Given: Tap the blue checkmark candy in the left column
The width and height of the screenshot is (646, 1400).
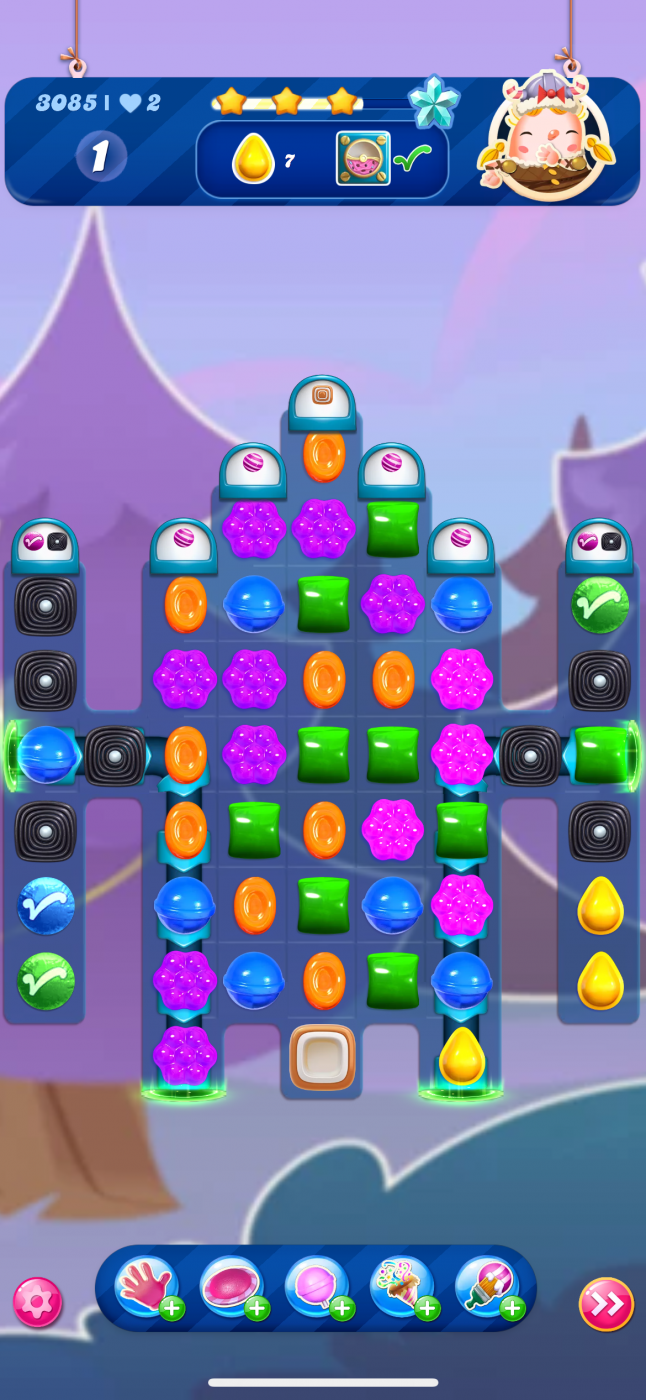Looking at the screenshot, I should coord(46,905).
